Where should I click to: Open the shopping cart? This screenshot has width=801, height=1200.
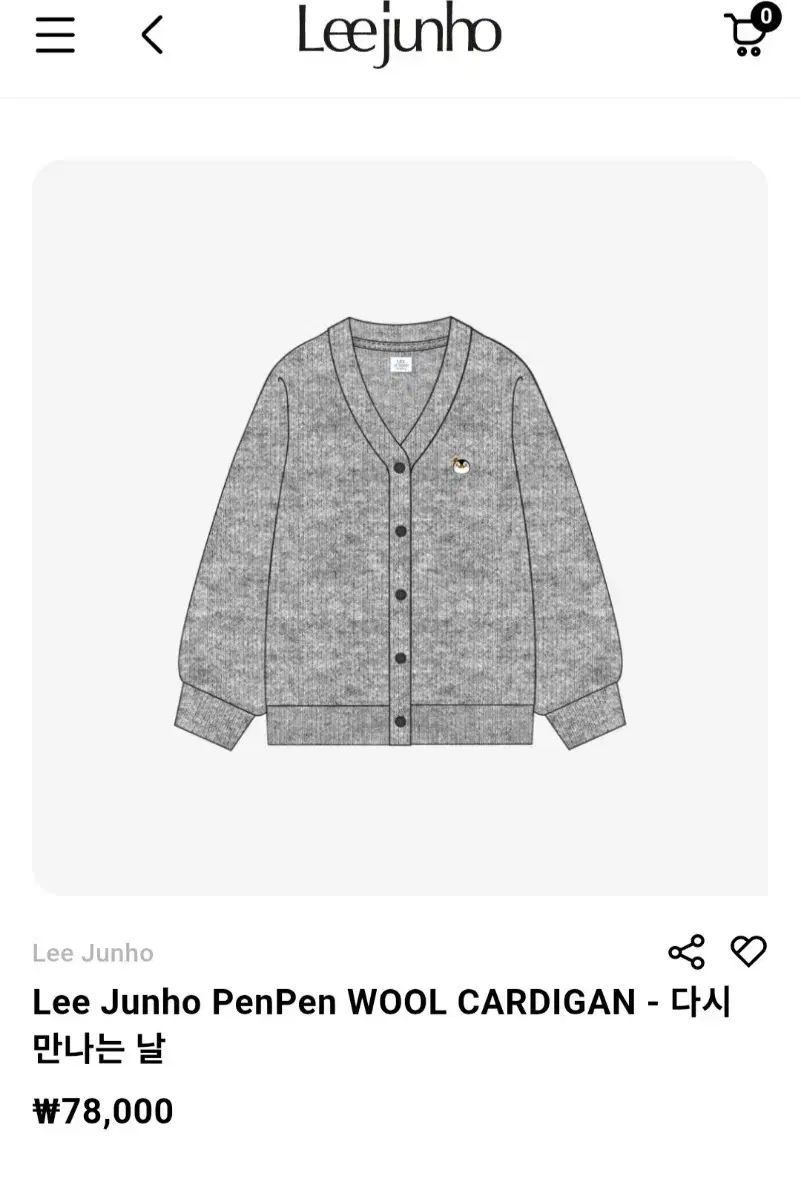(748, 34)
